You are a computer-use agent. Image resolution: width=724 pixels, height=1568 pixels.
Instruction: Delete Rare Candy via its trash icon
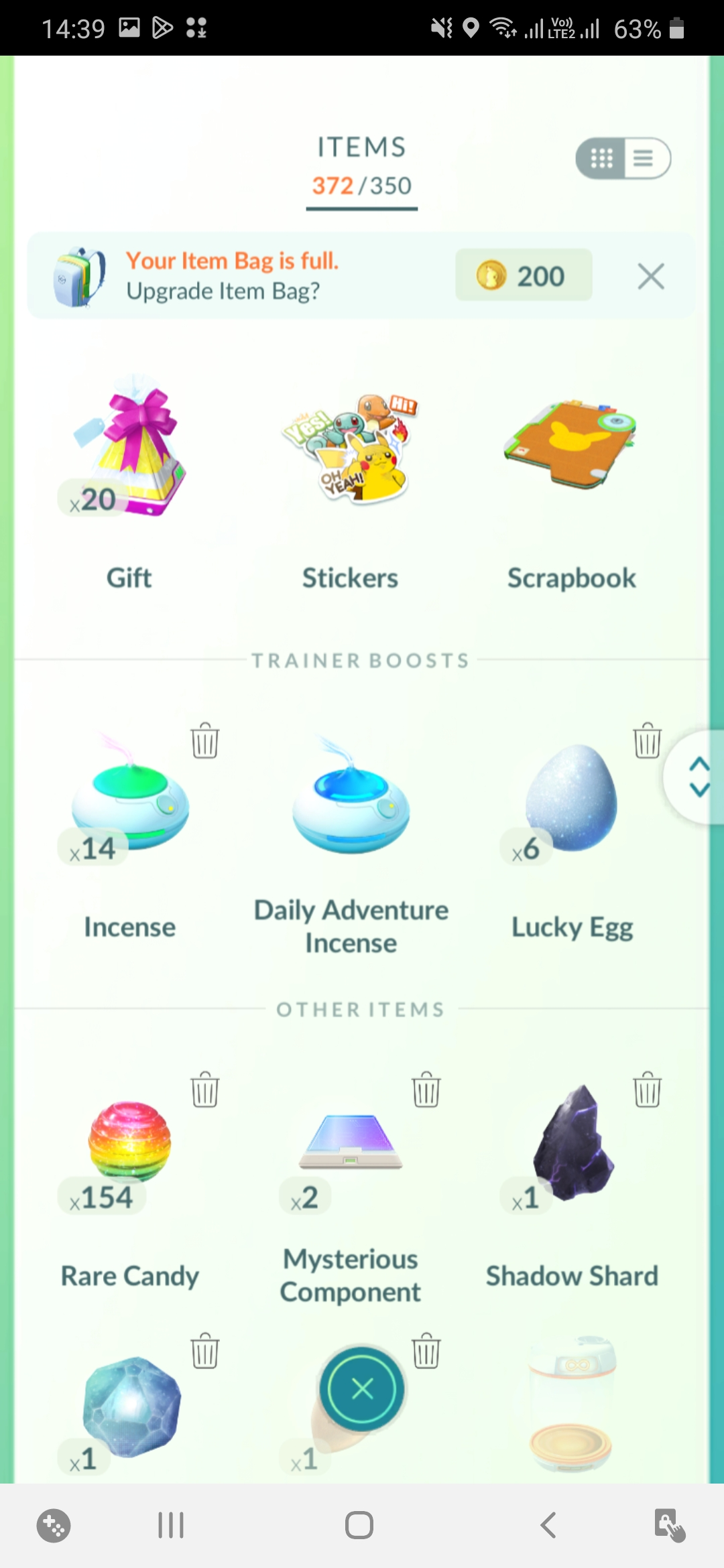(204, 1090)
